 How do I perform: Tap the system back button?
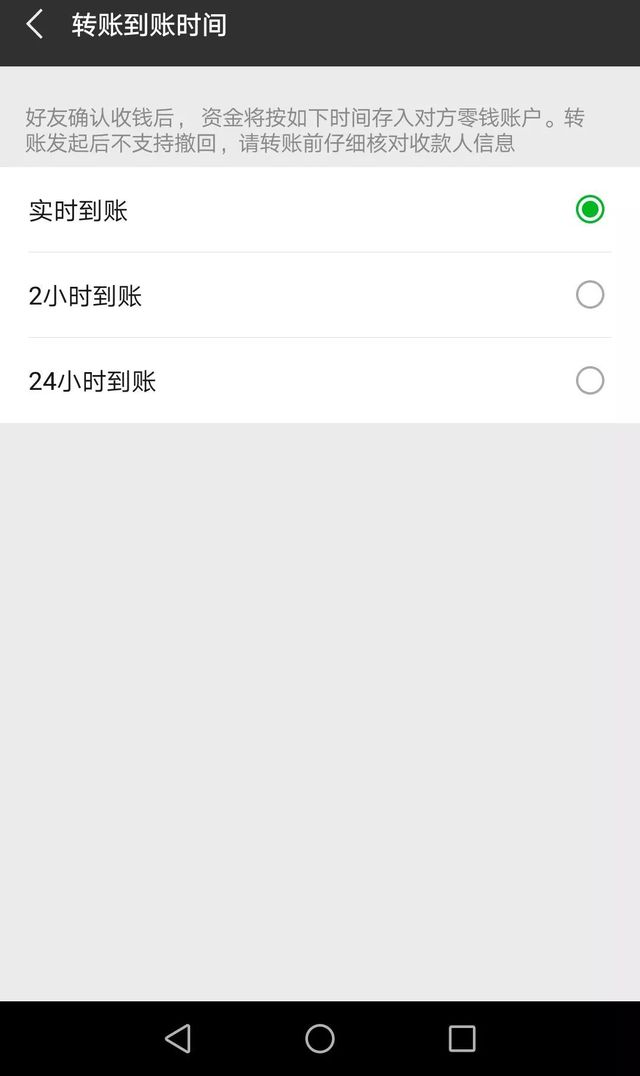point(178,1039)
